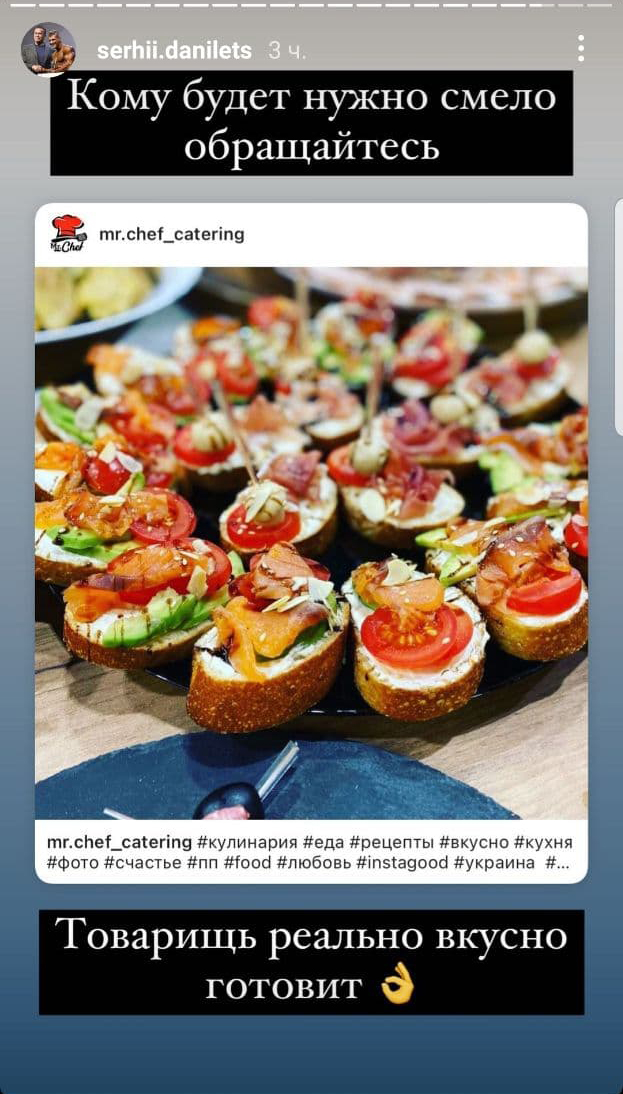Open the shared mr.chef_catering post

311,543
